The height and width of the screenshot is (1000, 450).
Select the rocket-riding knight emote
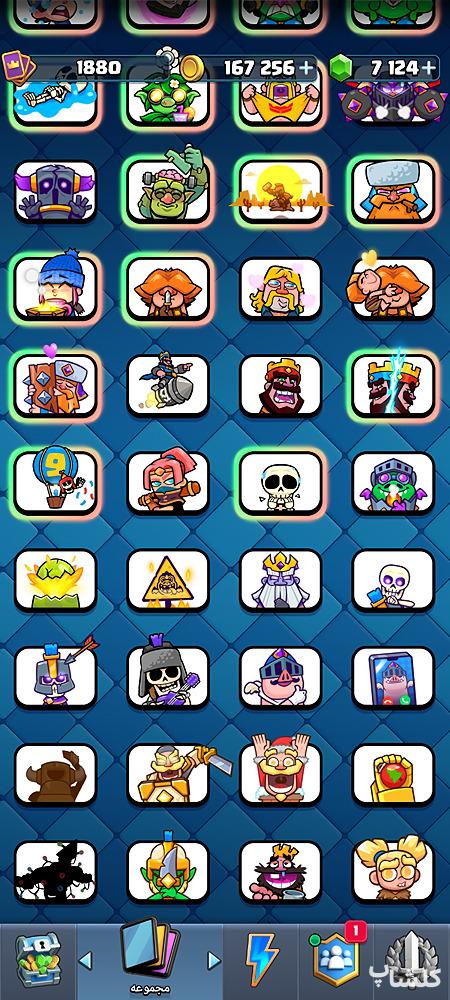[168, 385]
